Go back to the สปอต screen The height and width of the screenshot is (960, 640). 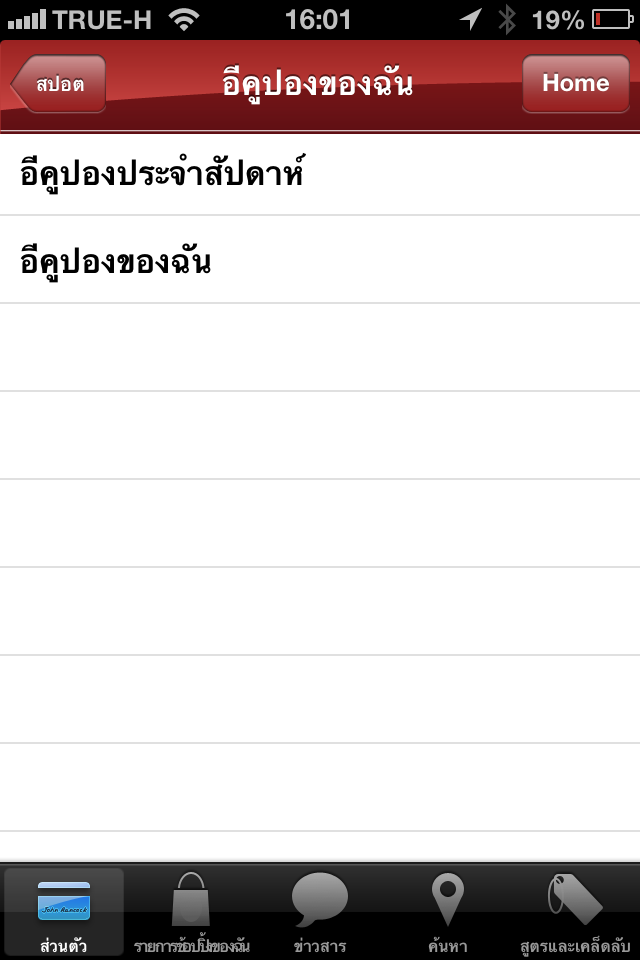tap(60, 84)
